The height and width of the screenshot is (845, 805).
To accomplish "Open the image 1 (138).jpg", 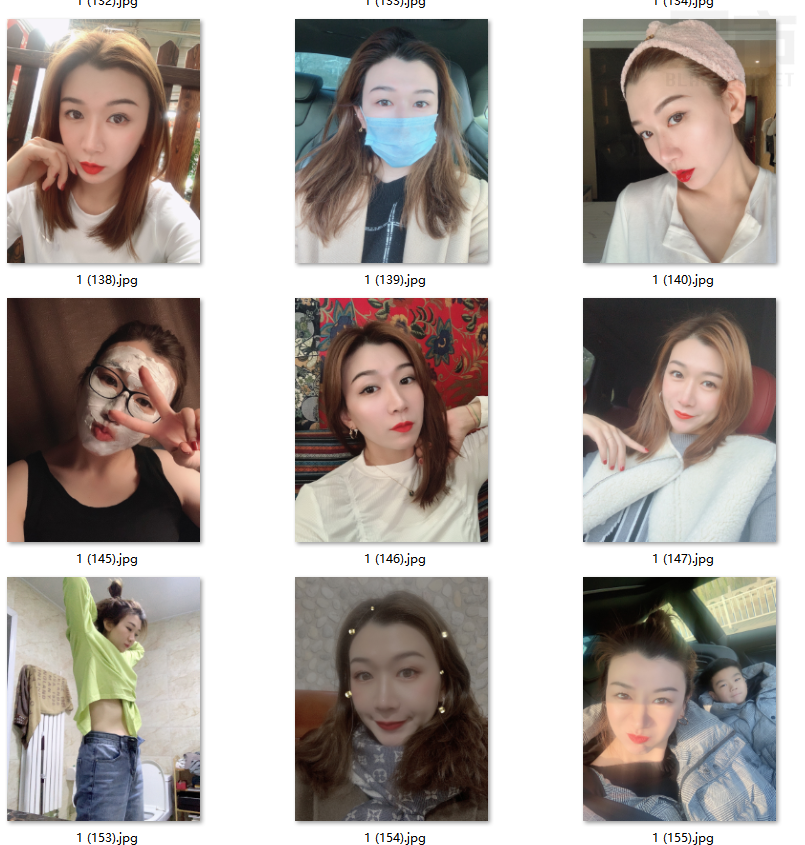I will tap(104, 141).
